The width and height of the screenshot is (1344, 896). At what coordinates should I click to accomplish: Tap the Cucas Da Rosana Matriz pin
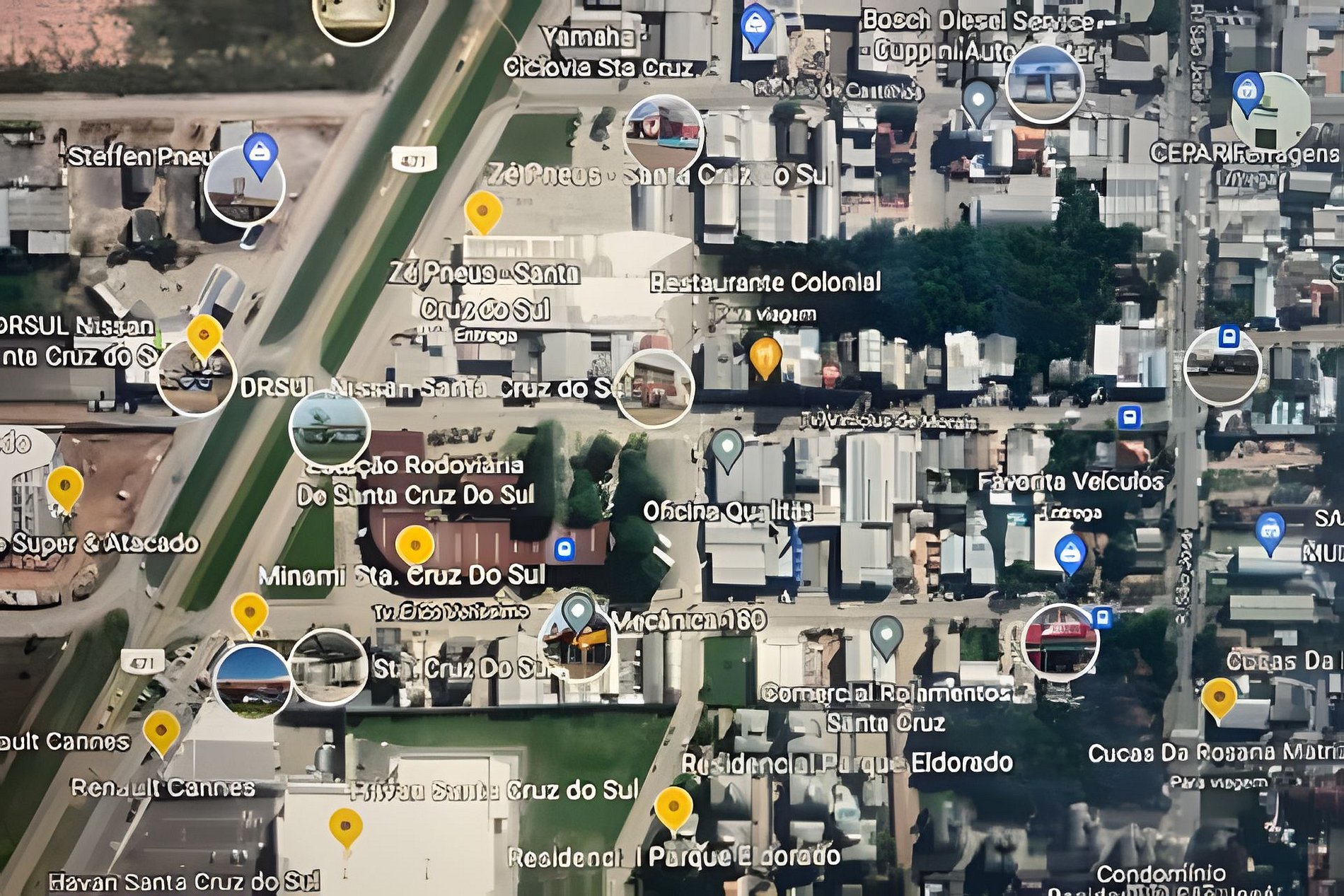(1219, 697)
